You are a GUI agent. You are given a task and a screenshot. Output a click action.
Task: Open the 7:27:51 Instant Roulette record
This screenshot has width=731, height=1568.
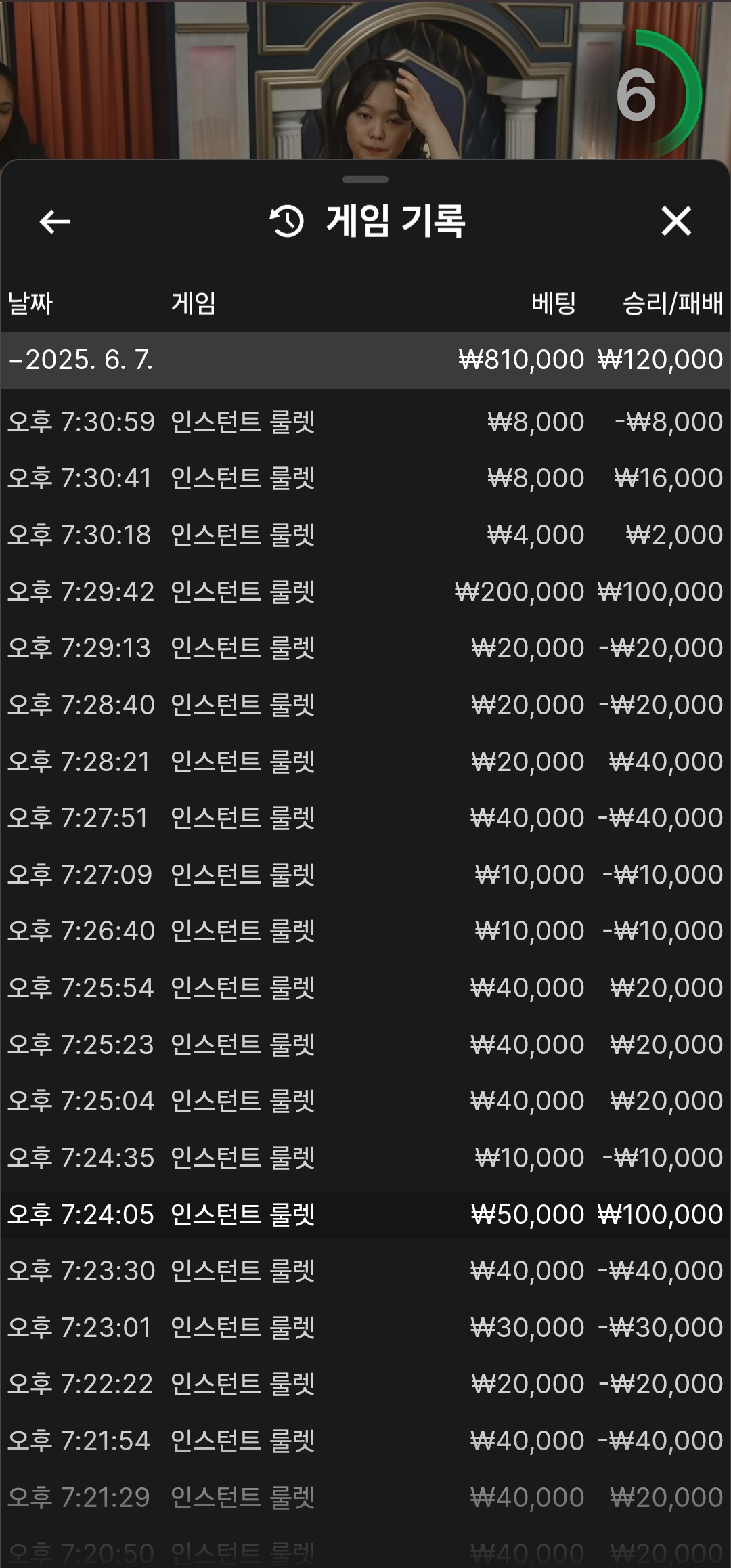click(x=365, y=818)
